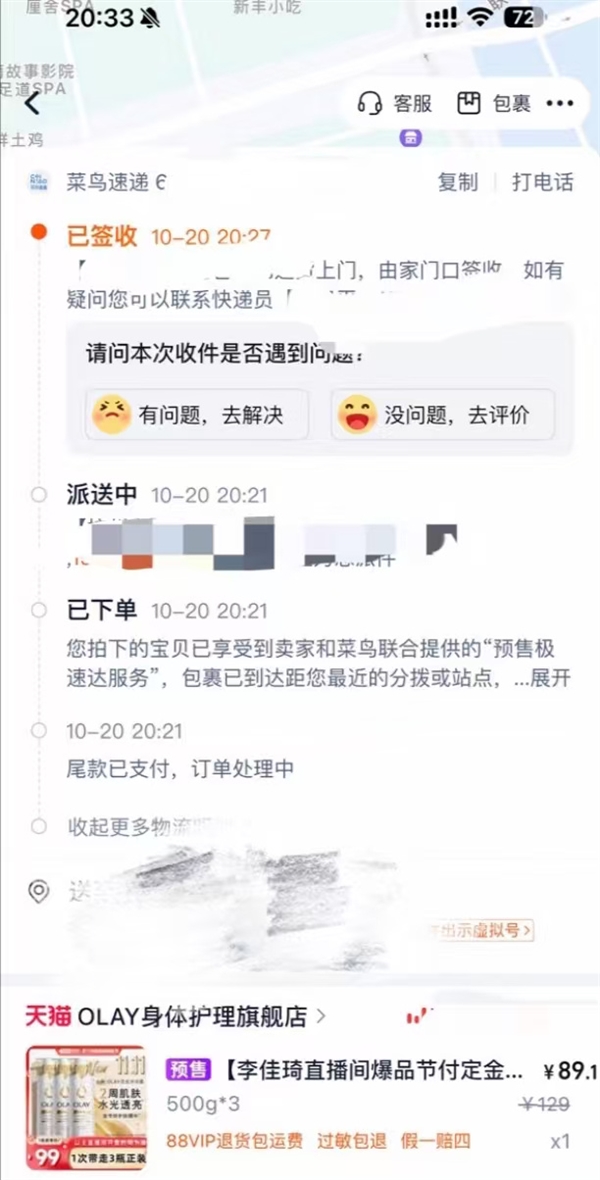This screenshot has width=600, height=1180.
Task: Choose 没问题，去评价
Action: pos(441,415)
